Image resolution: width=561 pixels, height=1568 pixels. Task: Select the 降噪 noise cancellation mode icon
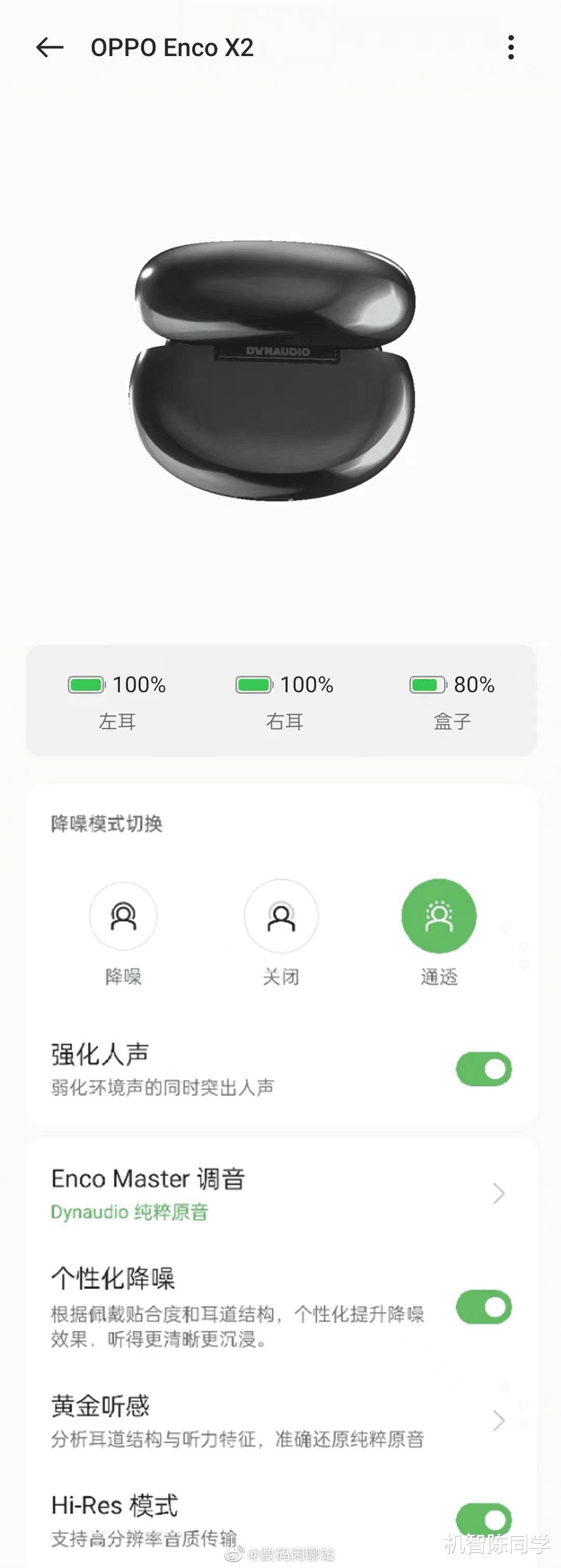click(x=123, y=915)
